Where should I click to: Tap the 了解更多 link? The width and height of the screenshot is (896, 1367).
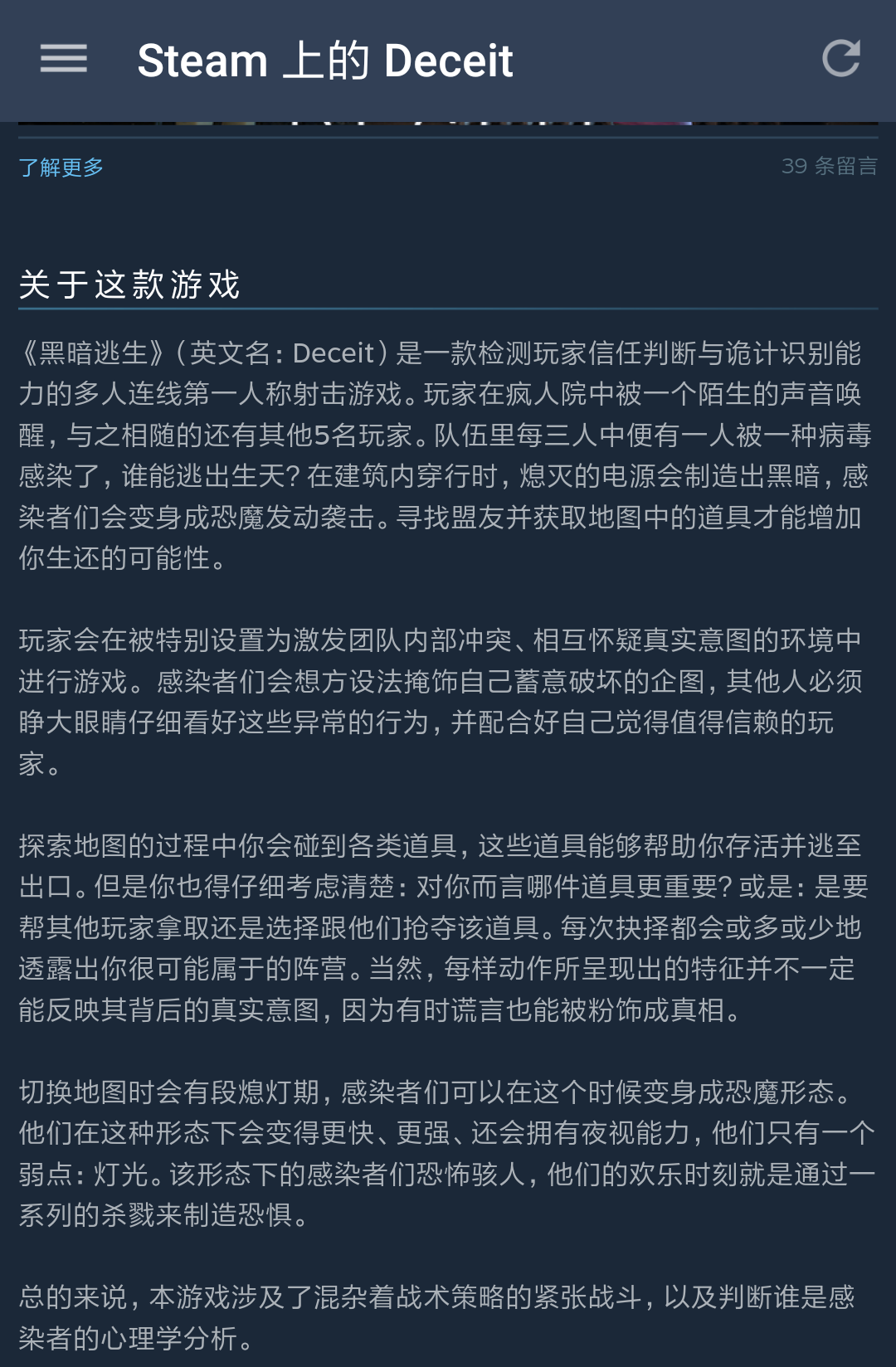pos(61,168)
